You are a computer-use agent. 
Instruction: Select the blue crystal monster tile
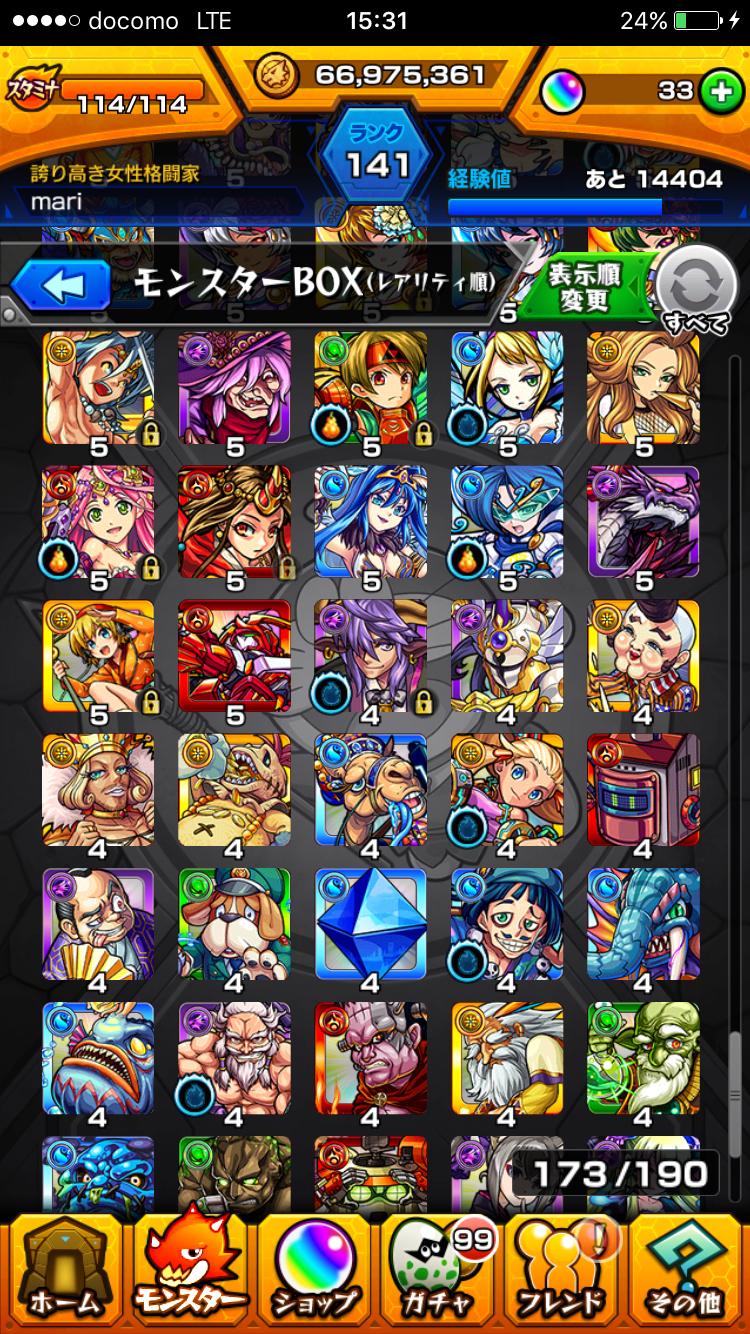371,922
